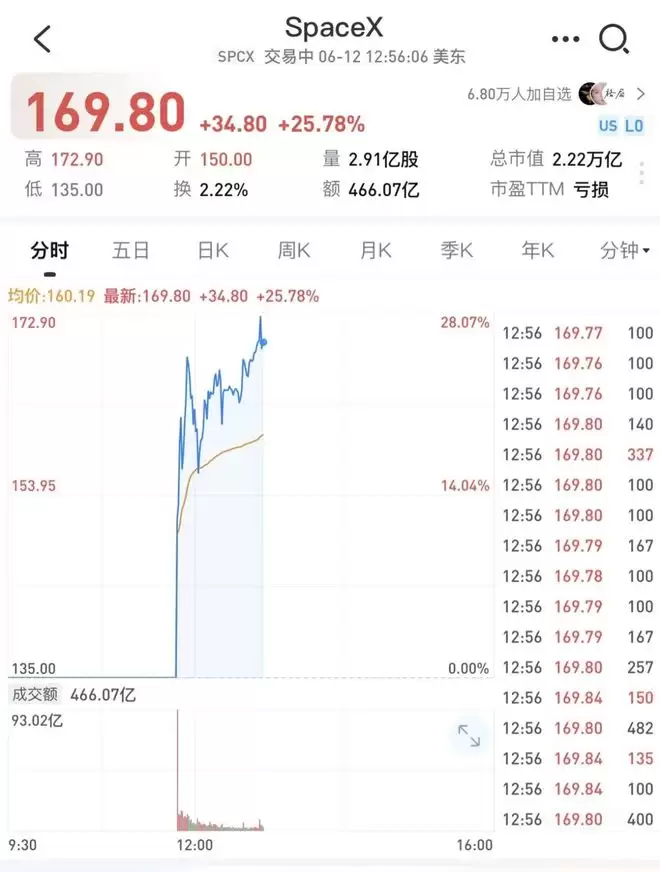Open the 成交额 indicator selector
This screenshot has width=660, height=872.
(35, 694)
